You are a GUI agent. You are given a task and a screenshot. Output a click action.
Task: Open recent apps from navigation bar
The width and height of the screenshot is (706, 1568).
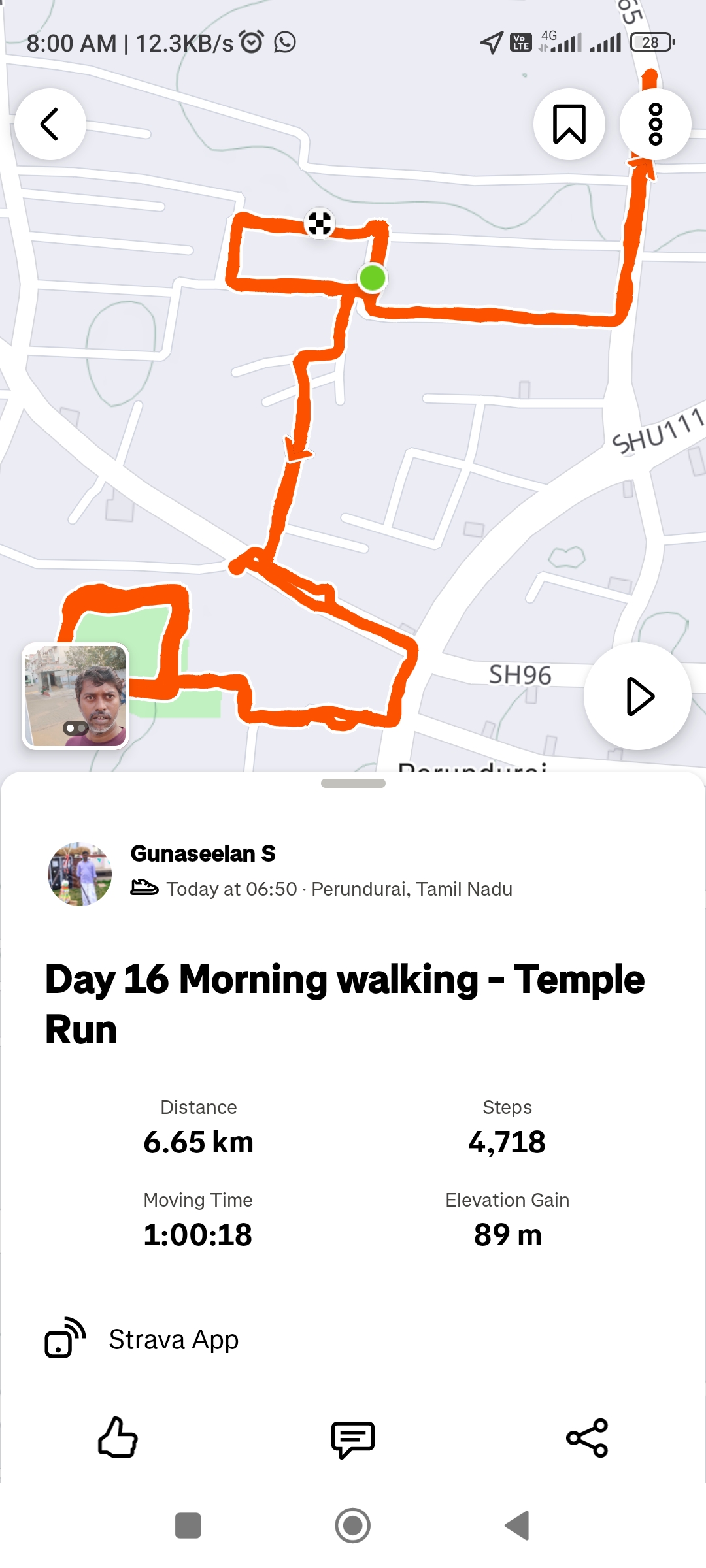pyautogui.click(x=188, y=1526)
